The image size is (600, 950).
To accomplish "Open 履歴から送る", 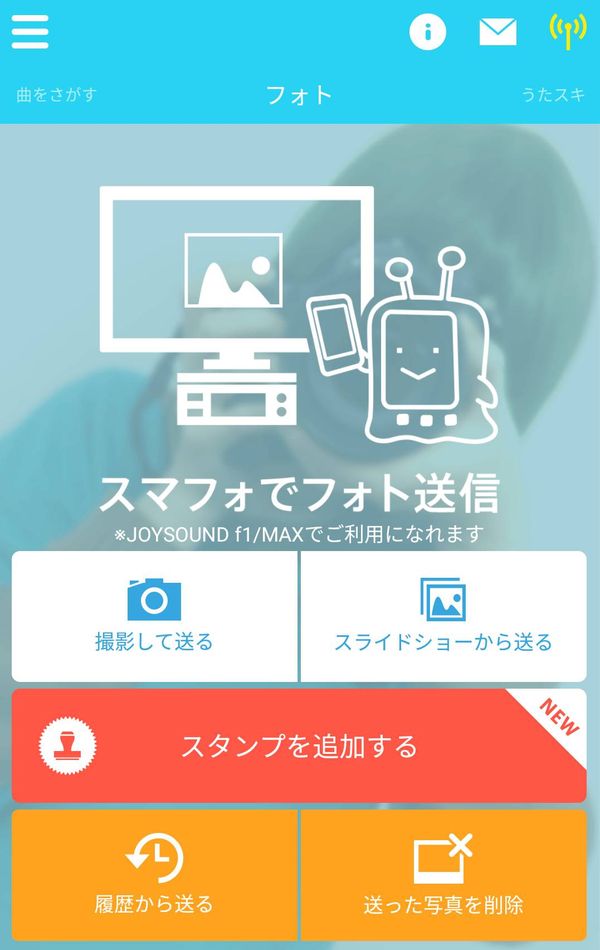I will click(x=155, y=874).
